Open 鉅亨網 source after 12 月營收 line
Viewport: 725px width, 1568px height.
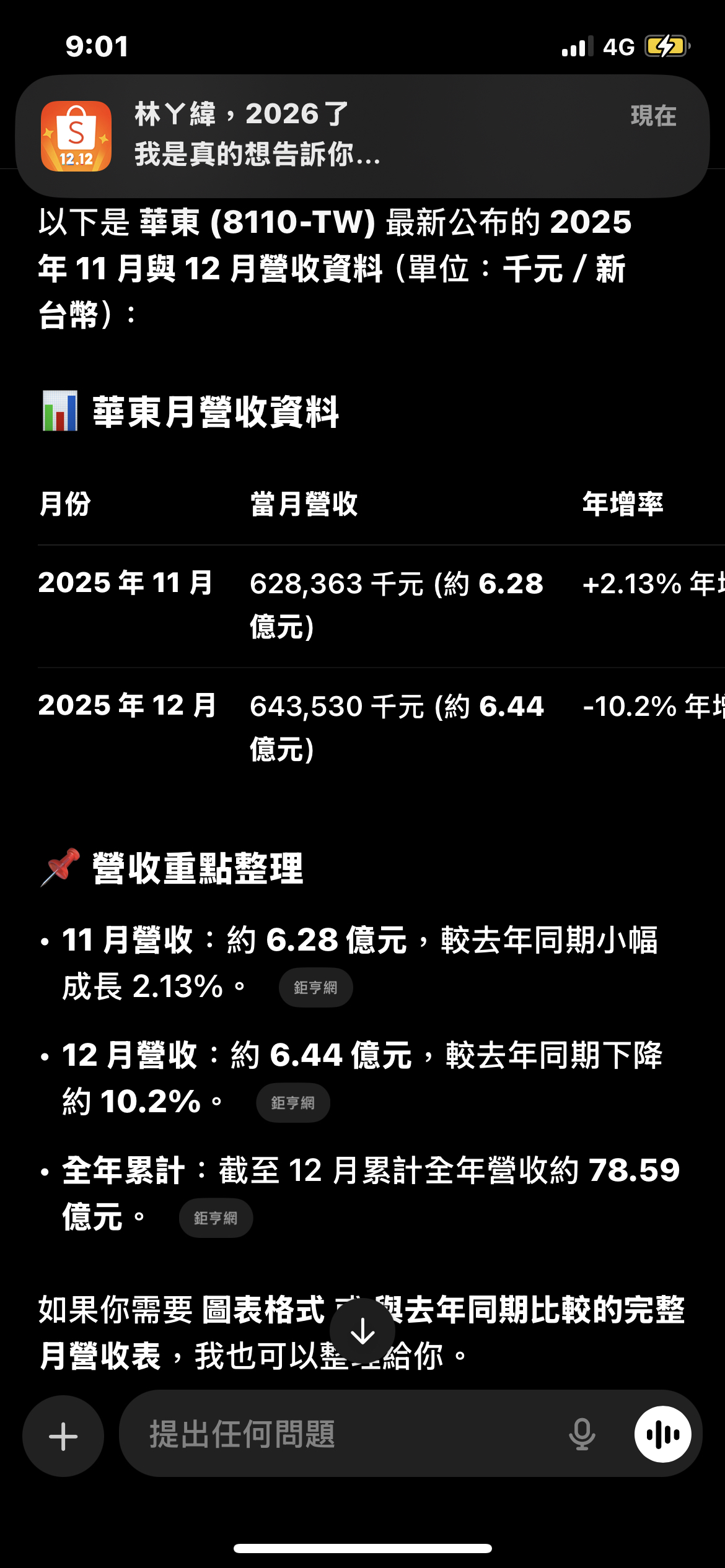292,1103
